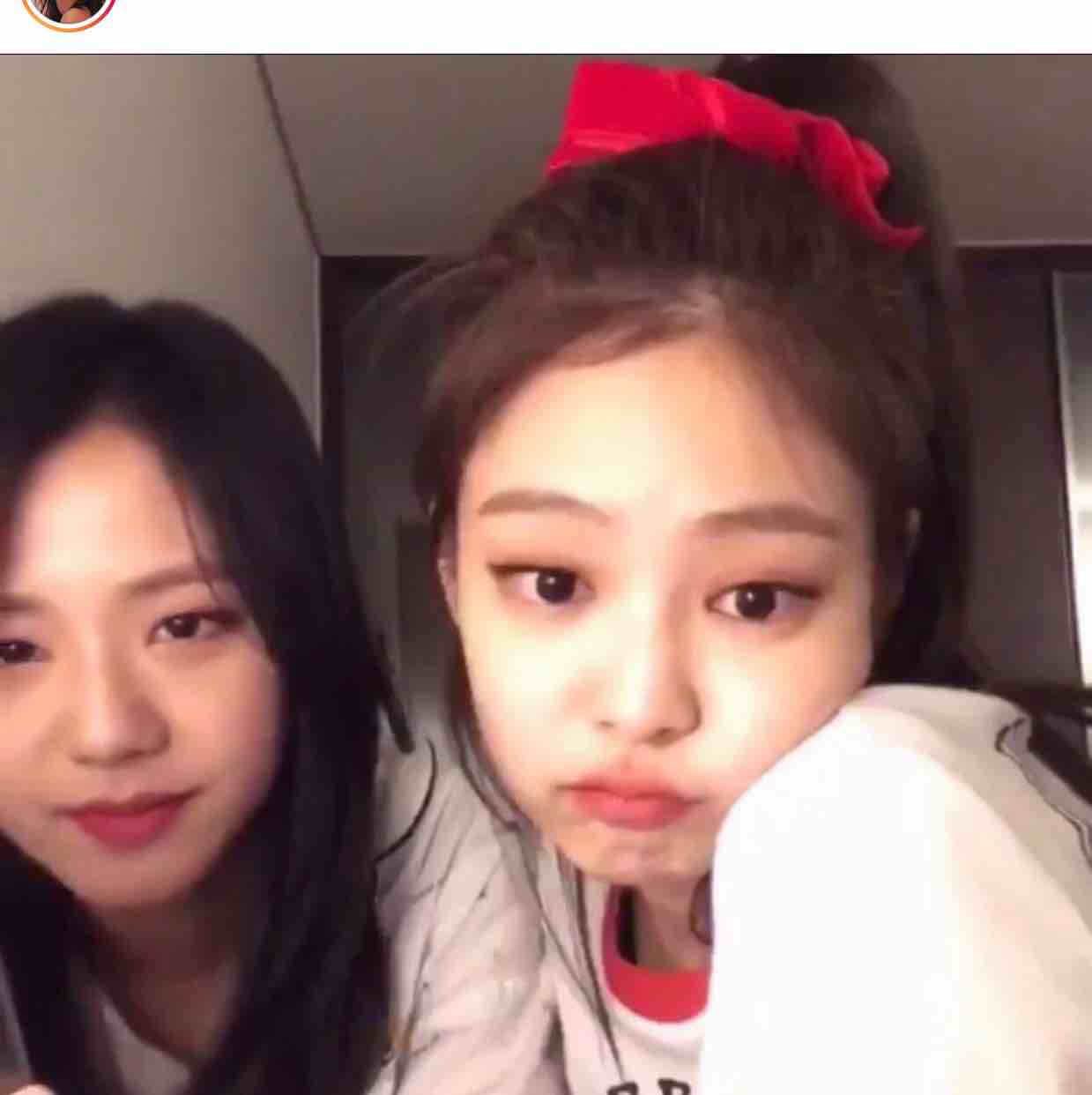1092x1095 pixels.
Task: Open the poster's story ring avatar
Action: tap(68, 11)
